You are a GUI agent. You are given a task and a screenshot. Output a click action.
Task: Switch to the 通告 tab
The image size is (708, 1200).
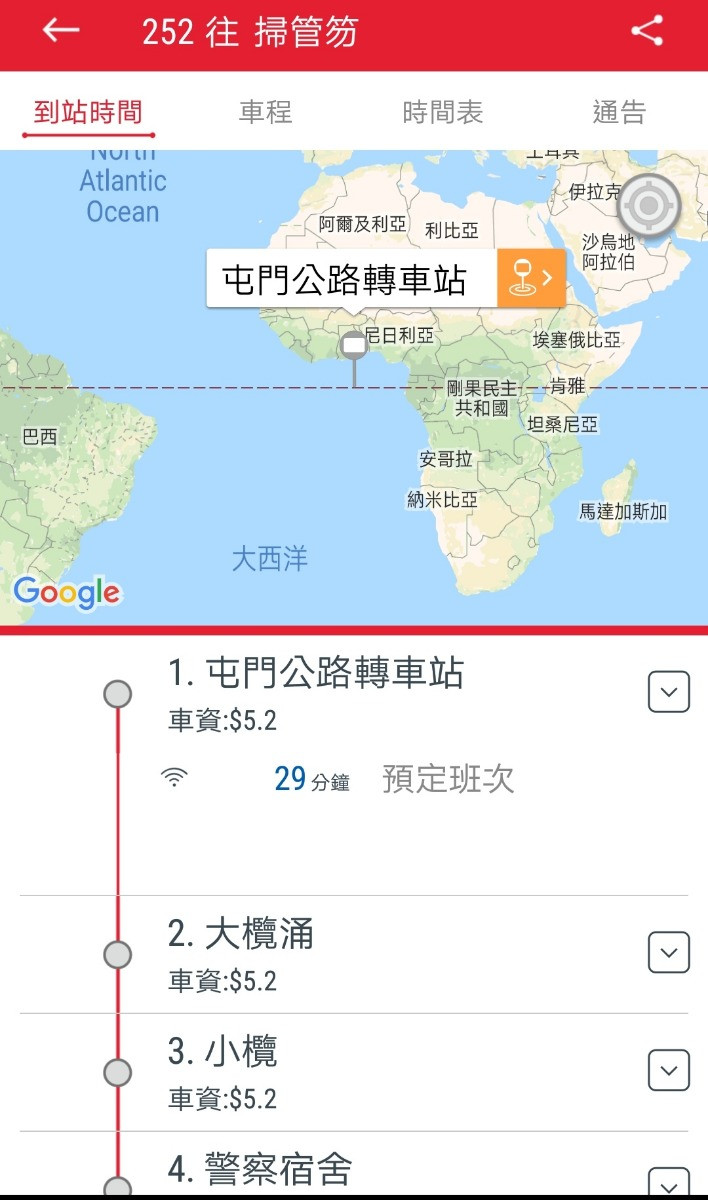click(619, 112)
